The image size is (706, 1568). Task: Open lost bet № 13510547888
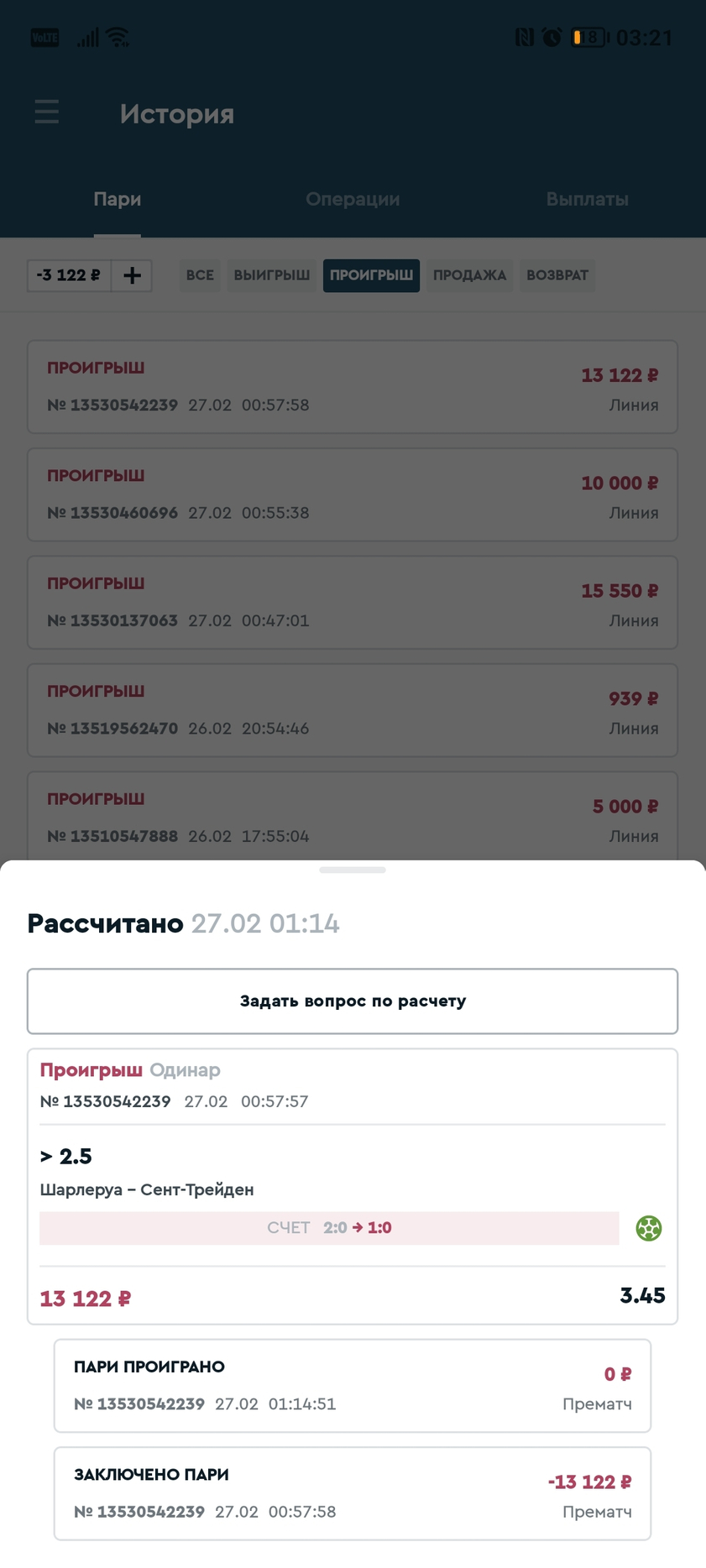click(353, 817)
